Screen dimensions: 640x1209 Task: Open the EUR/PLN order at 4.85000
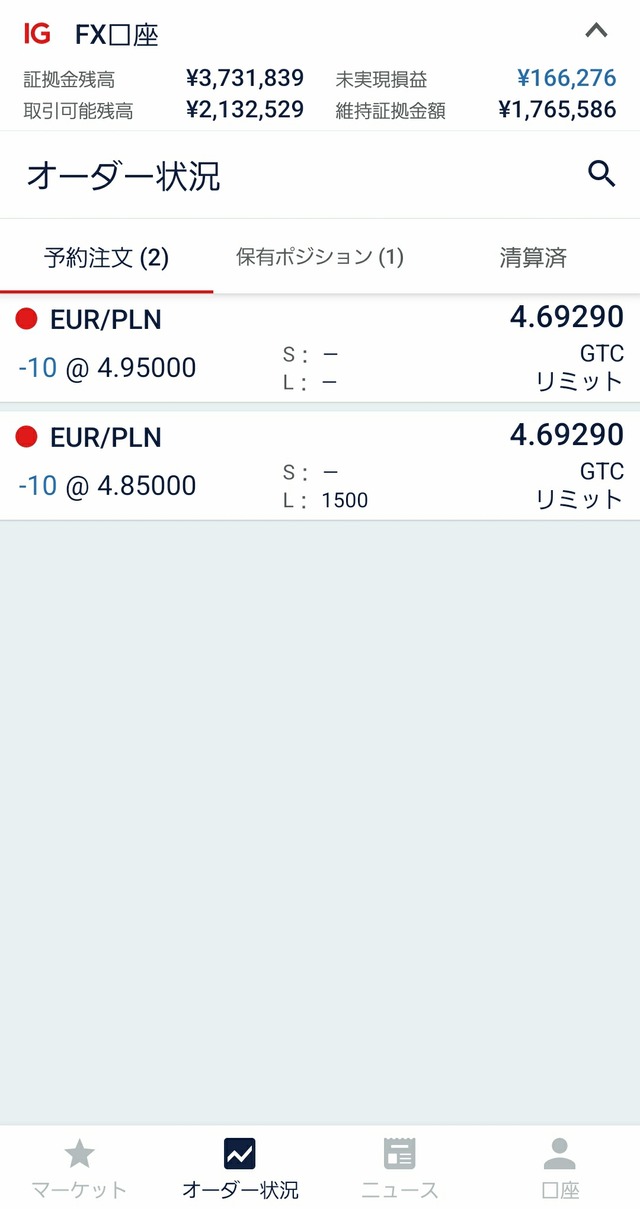pos(320,467)
